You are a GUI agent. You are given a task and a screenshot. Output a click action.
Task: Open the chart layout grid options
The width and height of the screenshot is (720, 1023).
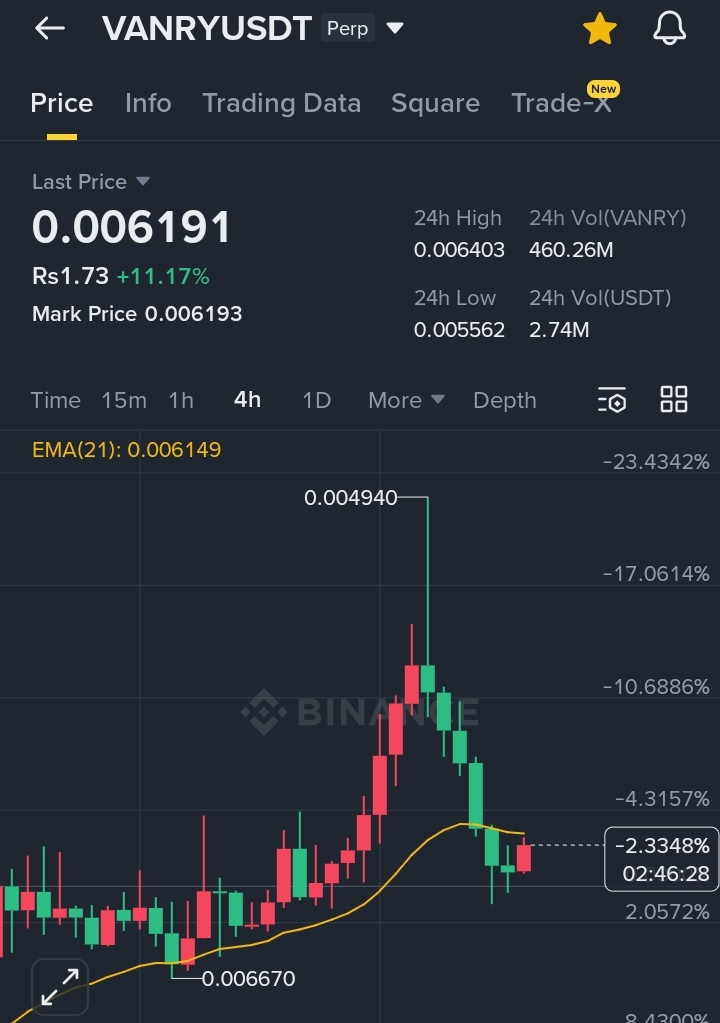pyautogui.click(x=674, y=399)
